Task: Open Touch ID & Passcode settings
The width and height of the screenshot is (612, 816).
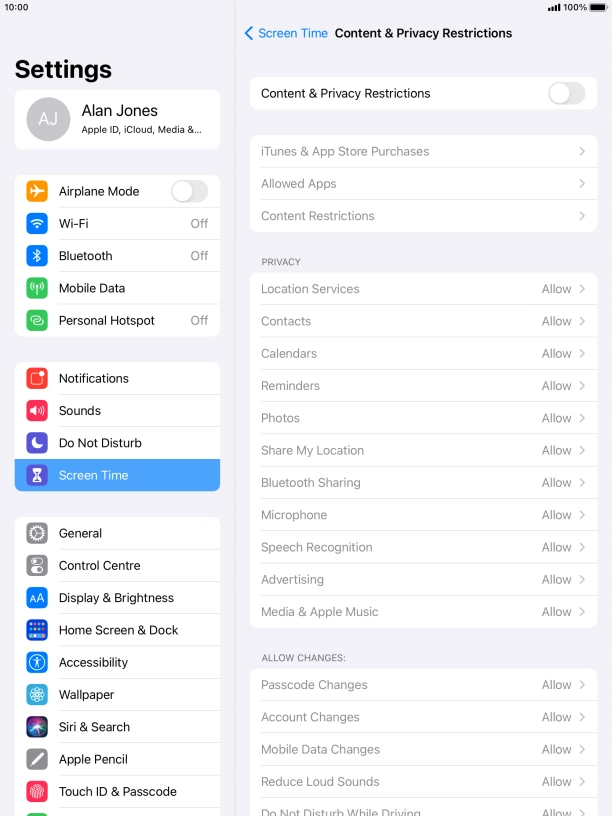Action: coord(118,791)
